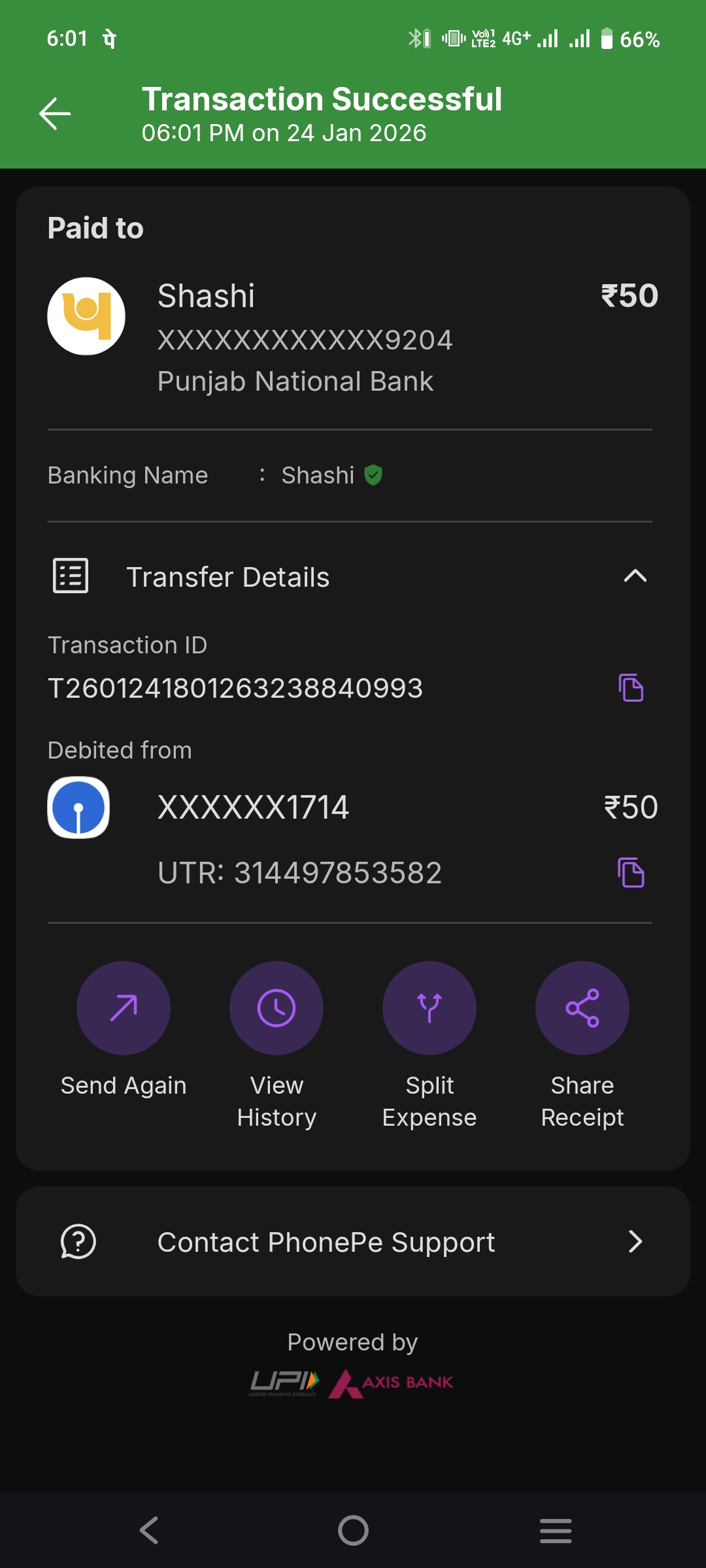This screenshot has height=1568, width=706.
Task: Tap the system home button
Action: point(353,1530)
